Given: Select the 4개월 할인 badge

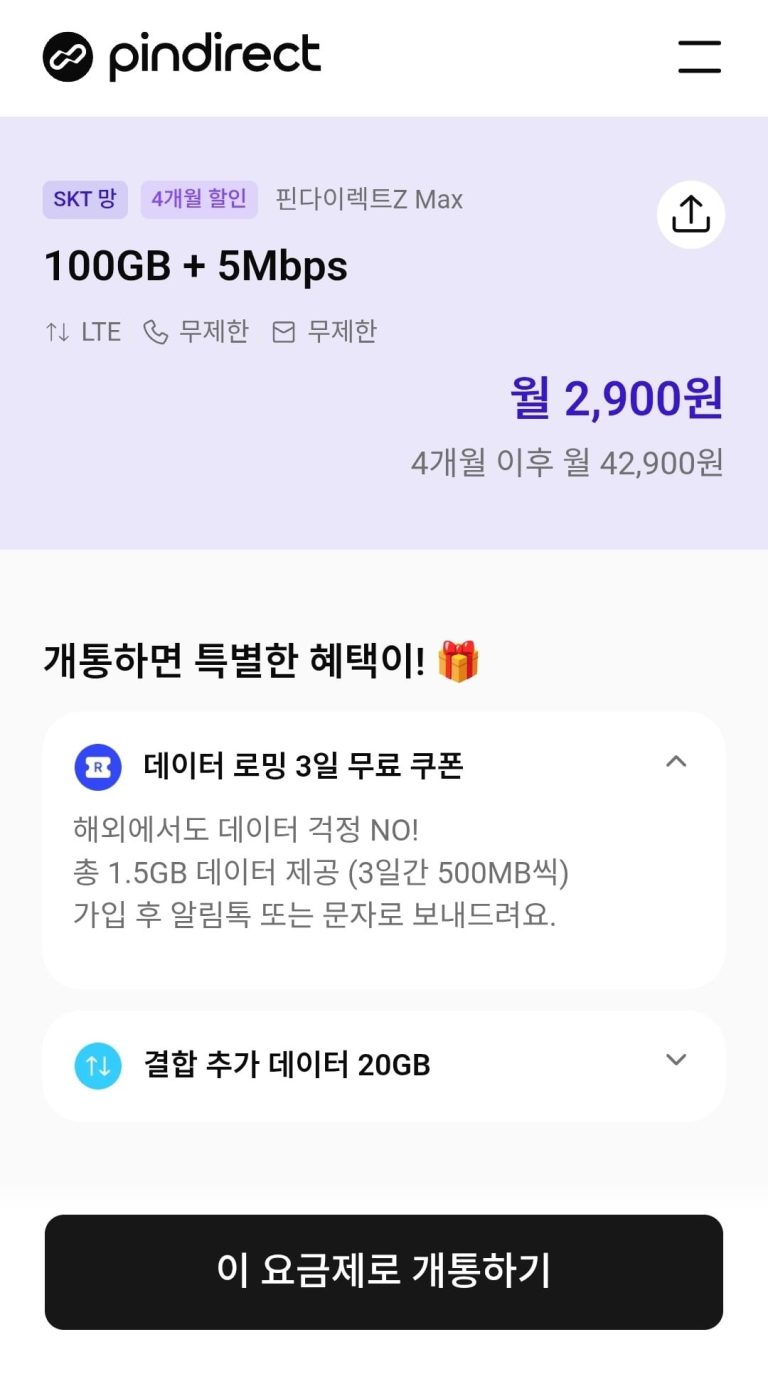Looking at the screenshot, I should pos(199,199).
